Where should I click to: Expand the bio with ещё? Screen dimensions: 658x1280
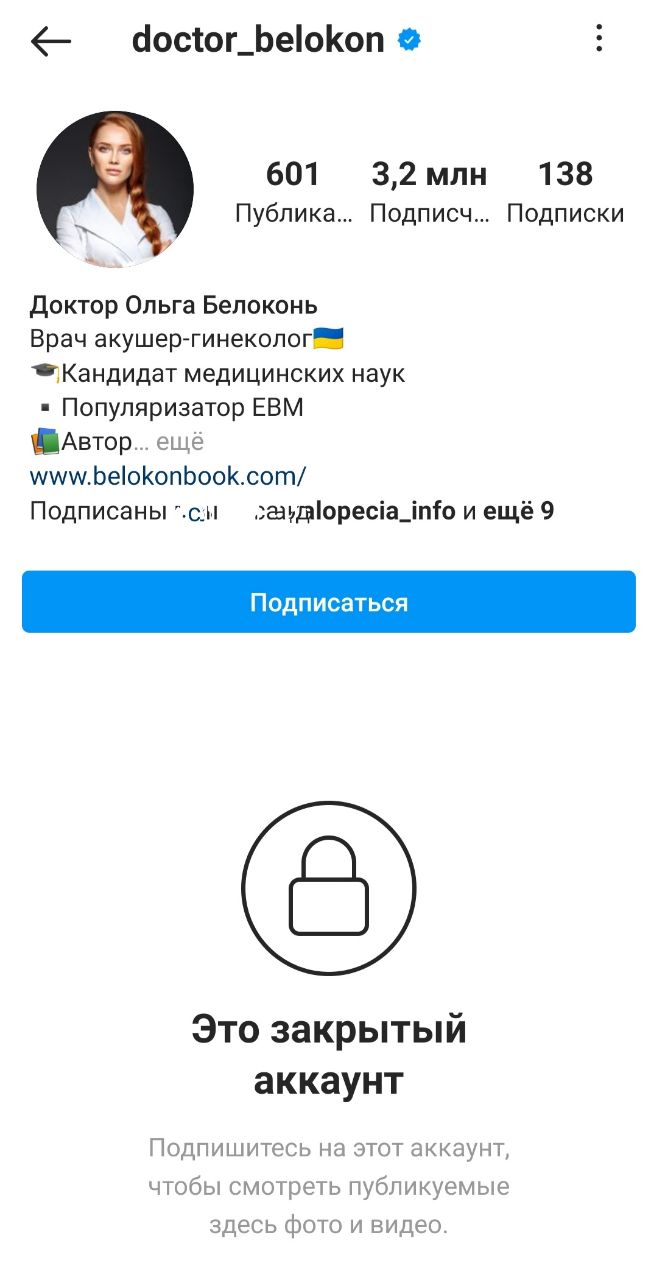pyautogui.click(x=180, y=441)
